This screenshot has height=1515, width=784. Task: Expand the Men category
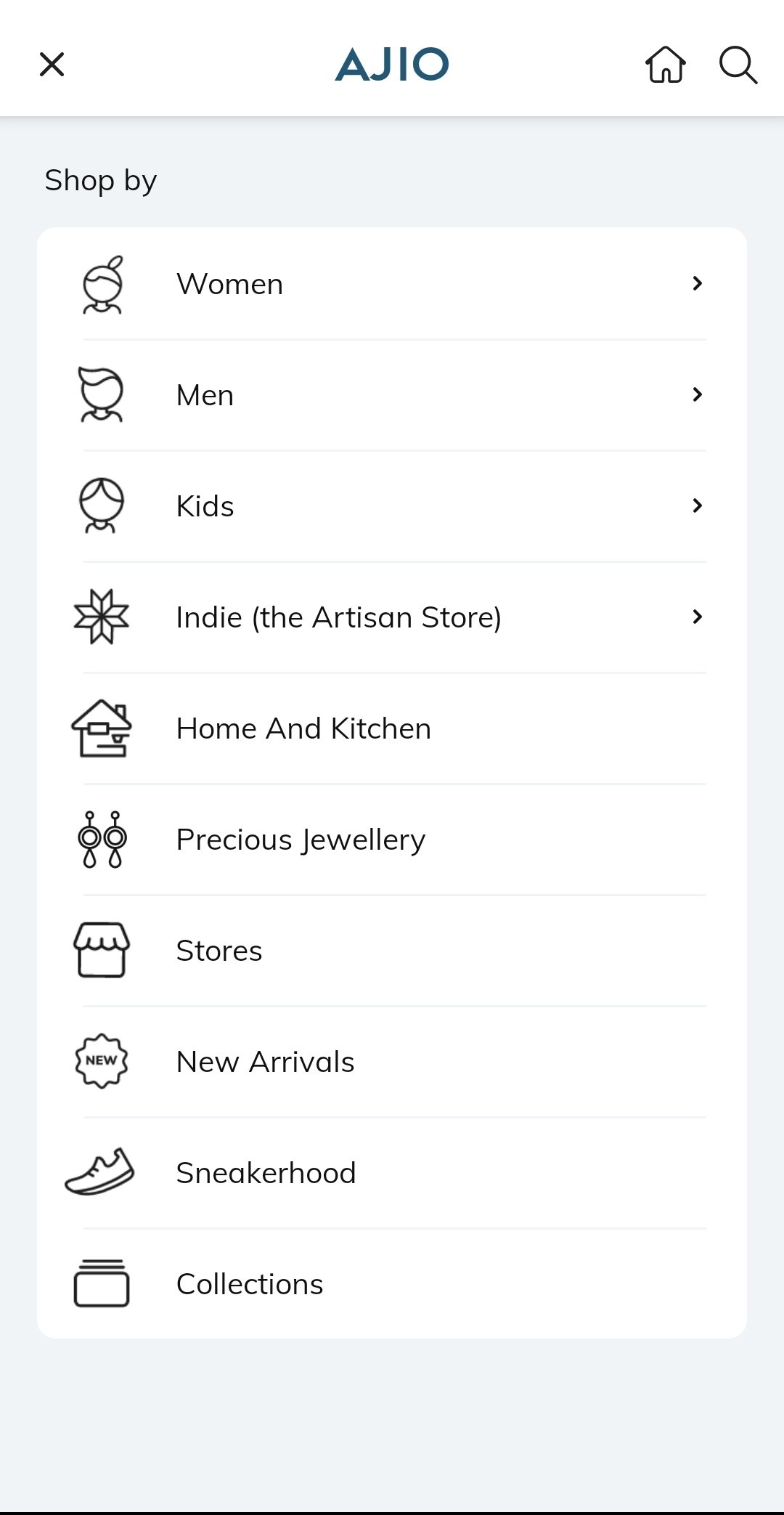coord(392,395)
